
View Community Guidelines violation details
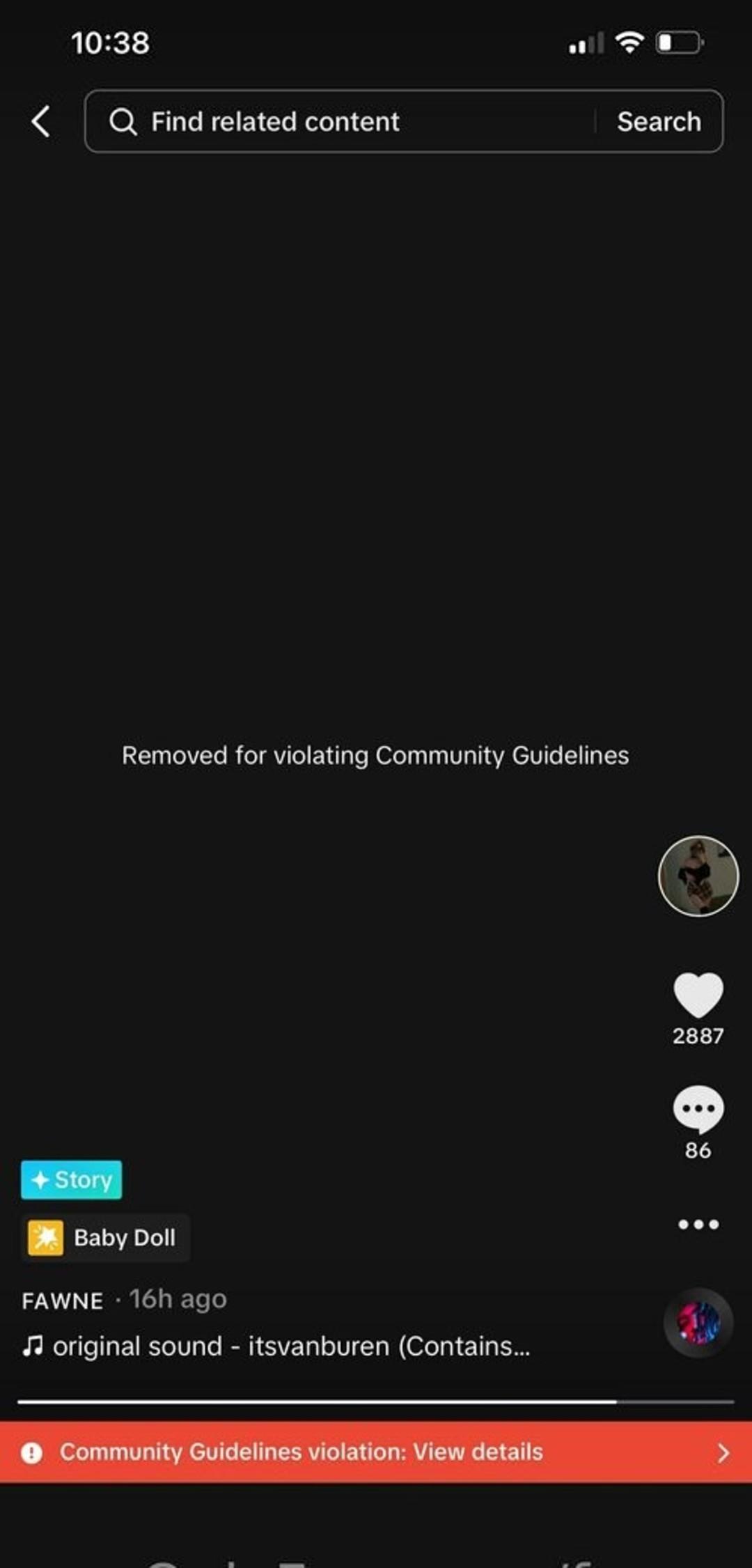[x=376, y=1452]
